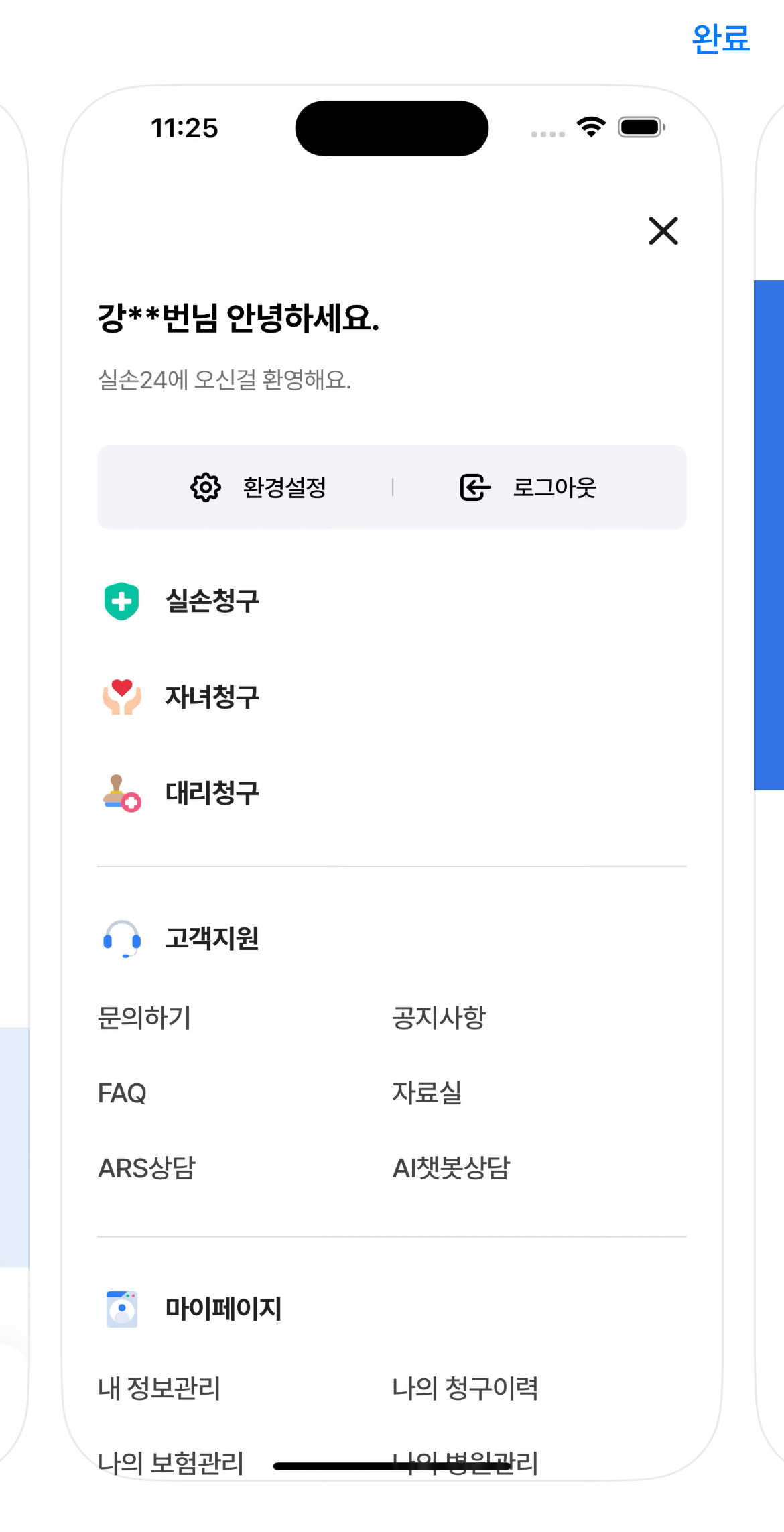Screen dimensions: 784x1532
Task: Open the 자료실 resource page
Action: coord(428,1093)
